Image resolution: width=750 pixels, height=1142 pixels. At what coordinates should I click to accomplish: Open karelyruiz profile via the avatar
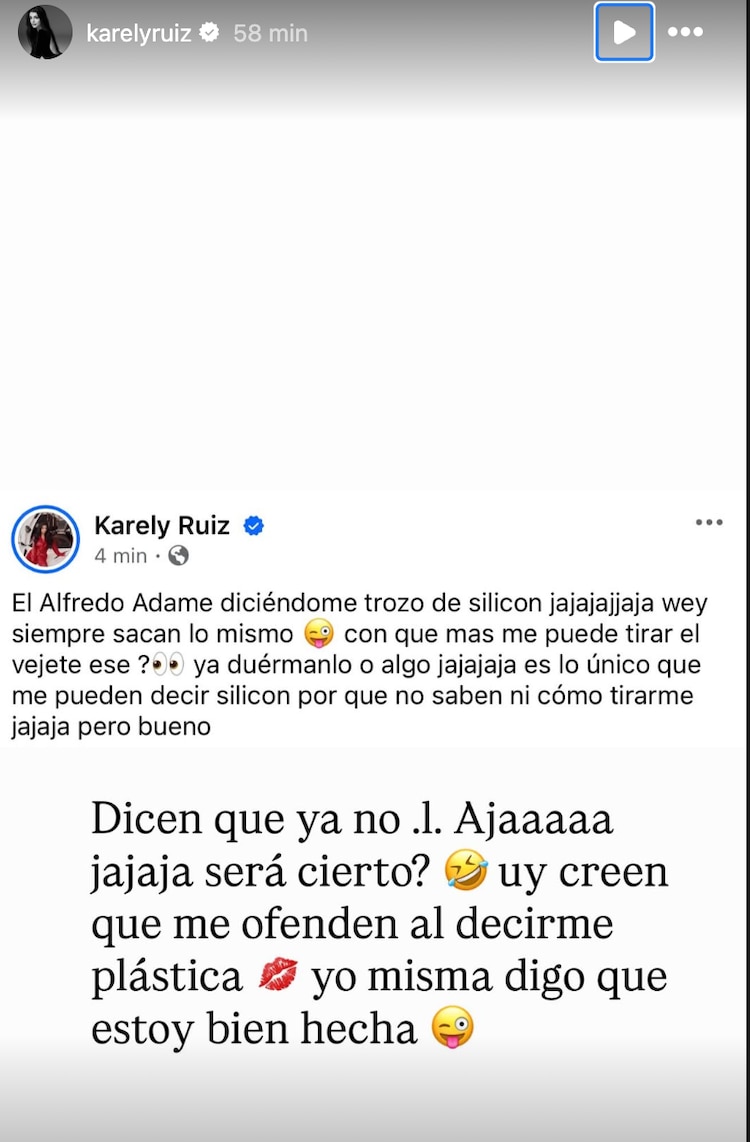pos(44,31)
